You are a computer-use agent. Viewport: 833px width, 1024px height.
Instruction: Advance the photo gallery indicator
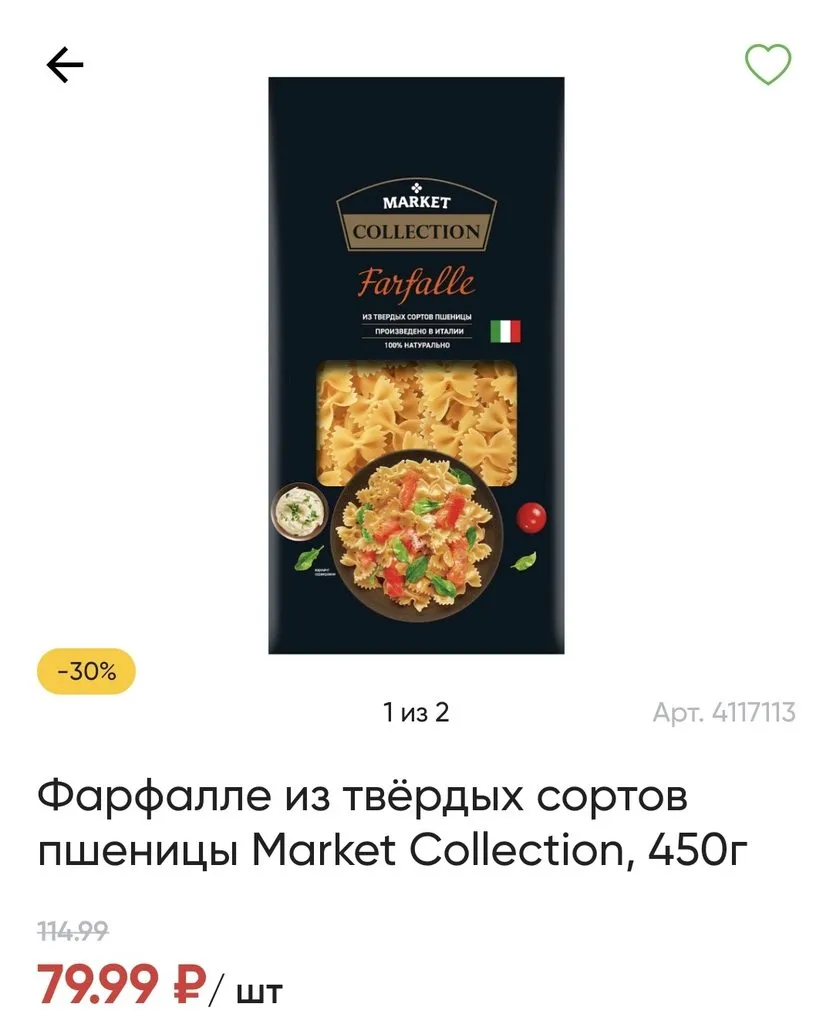[x=416, y=713]
